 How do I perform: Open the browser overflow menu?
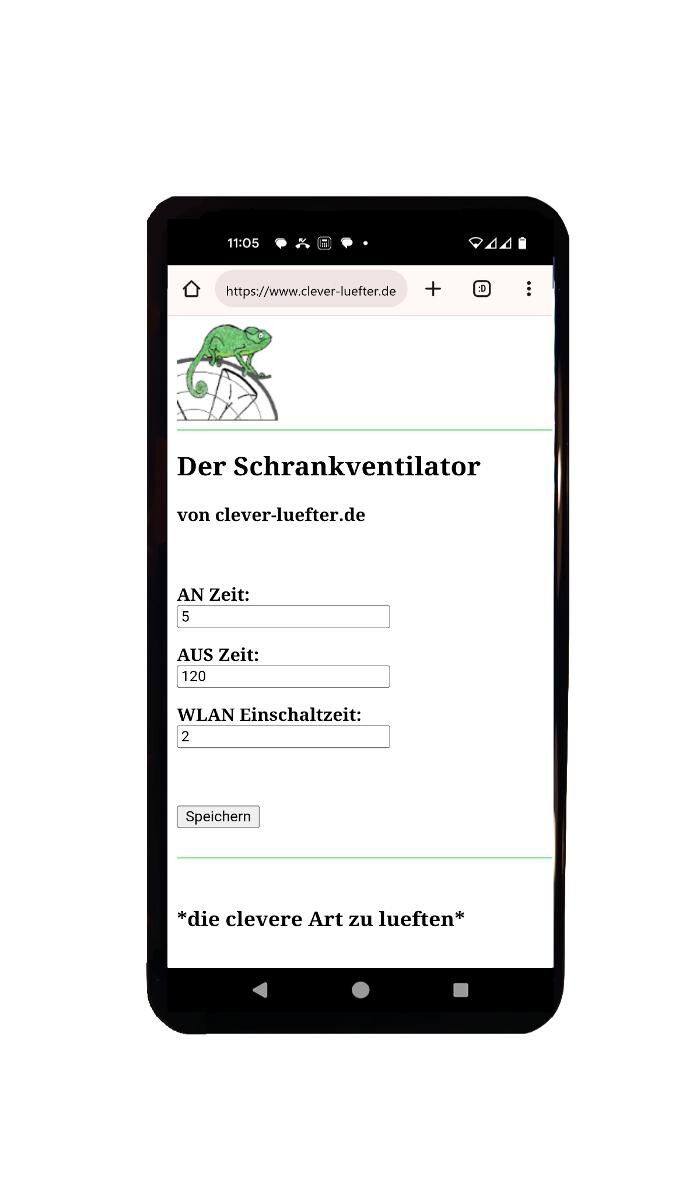[x=529, y=289]
